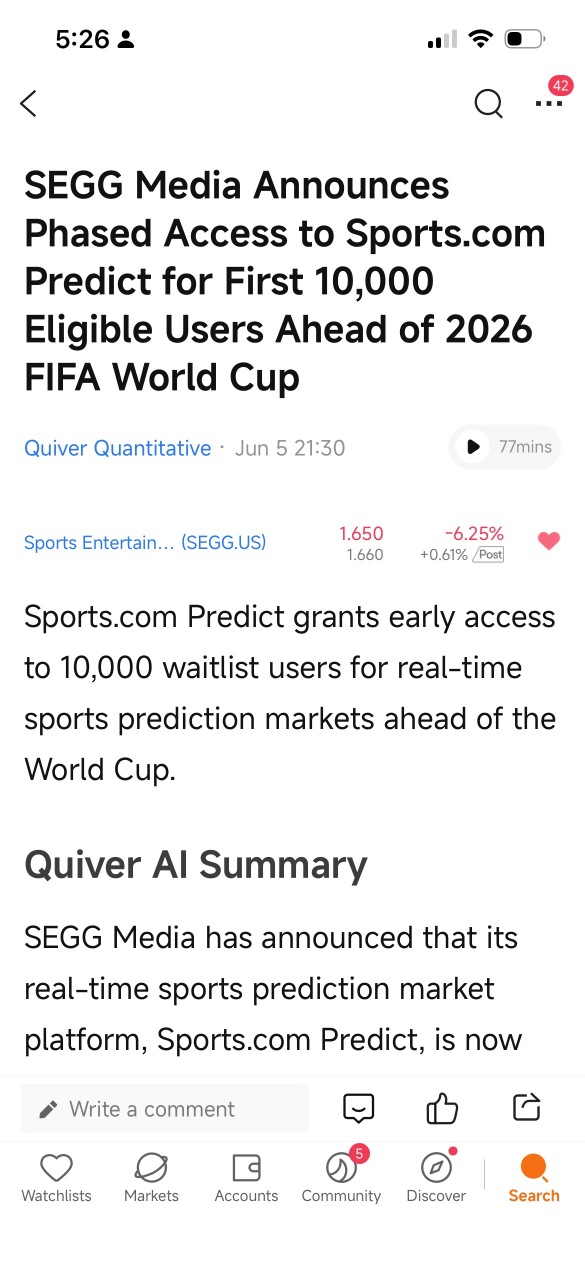The image size is (585, 1266).
Task: Go back using the top-left arrow
Action: pos(29,103)
